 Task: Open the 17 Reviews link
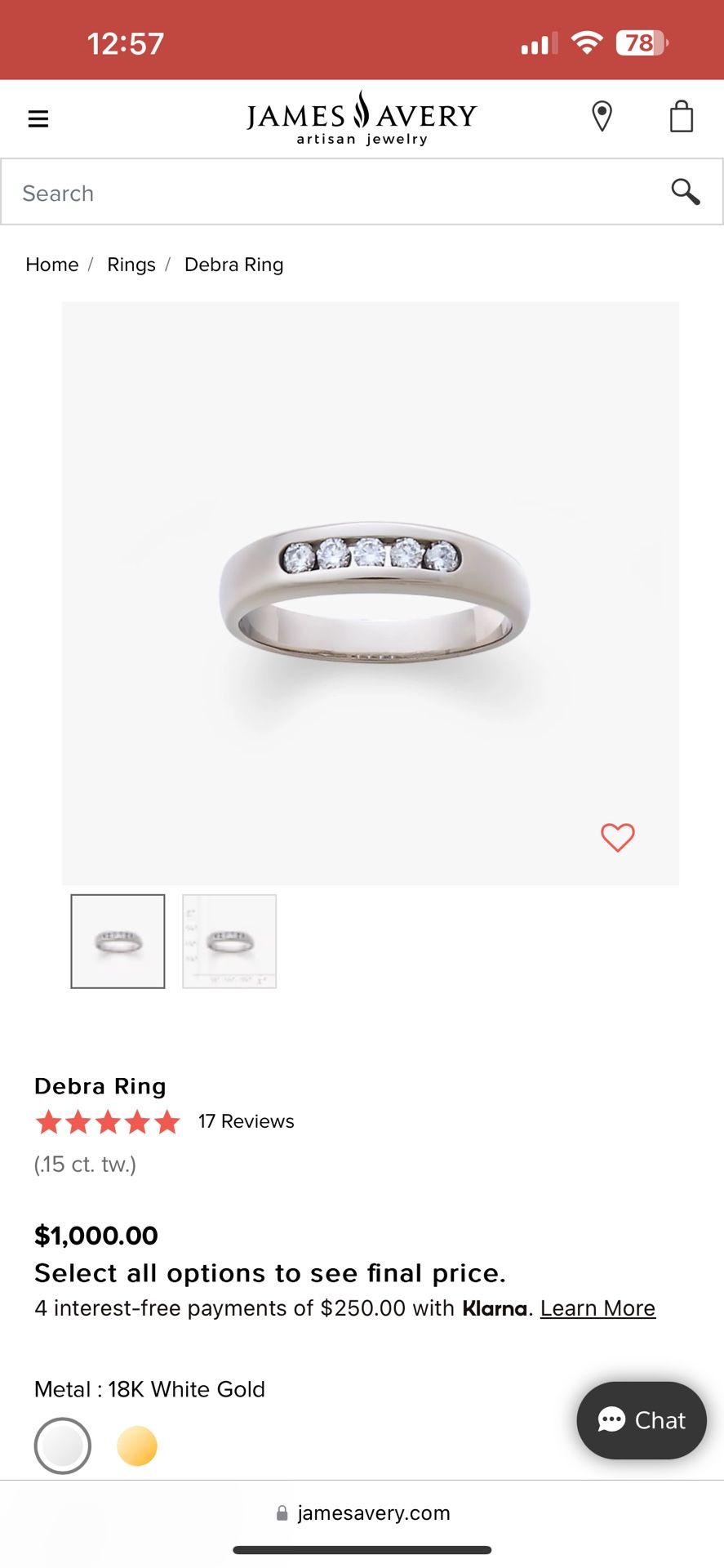246,1121
